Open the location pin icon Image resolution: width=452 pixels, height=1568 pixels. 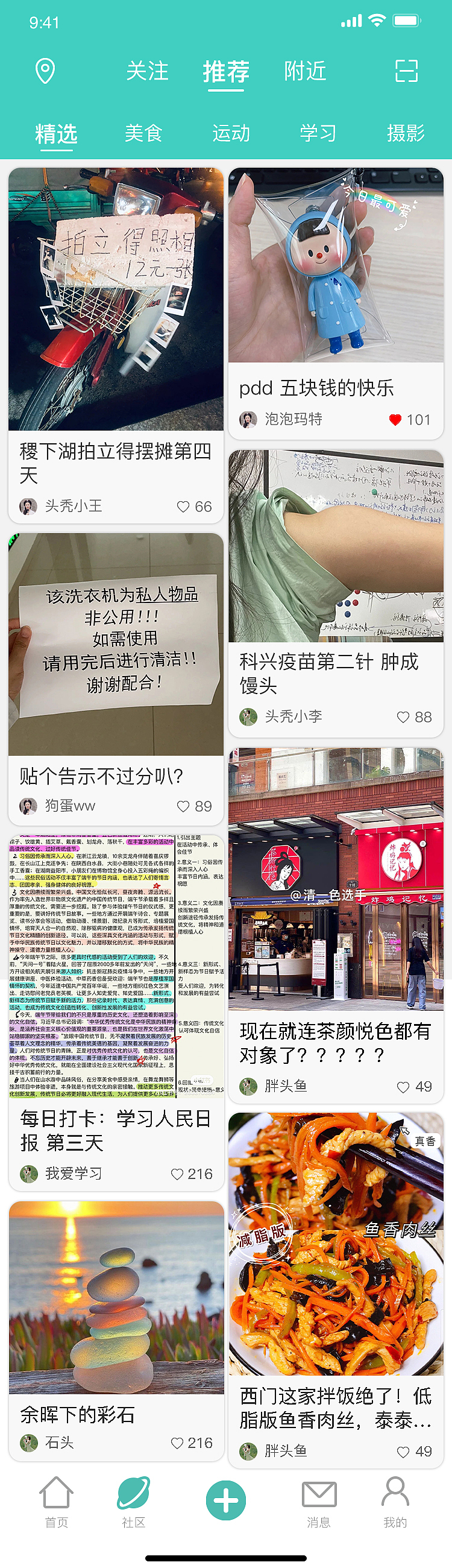click(x=45, y=71)
